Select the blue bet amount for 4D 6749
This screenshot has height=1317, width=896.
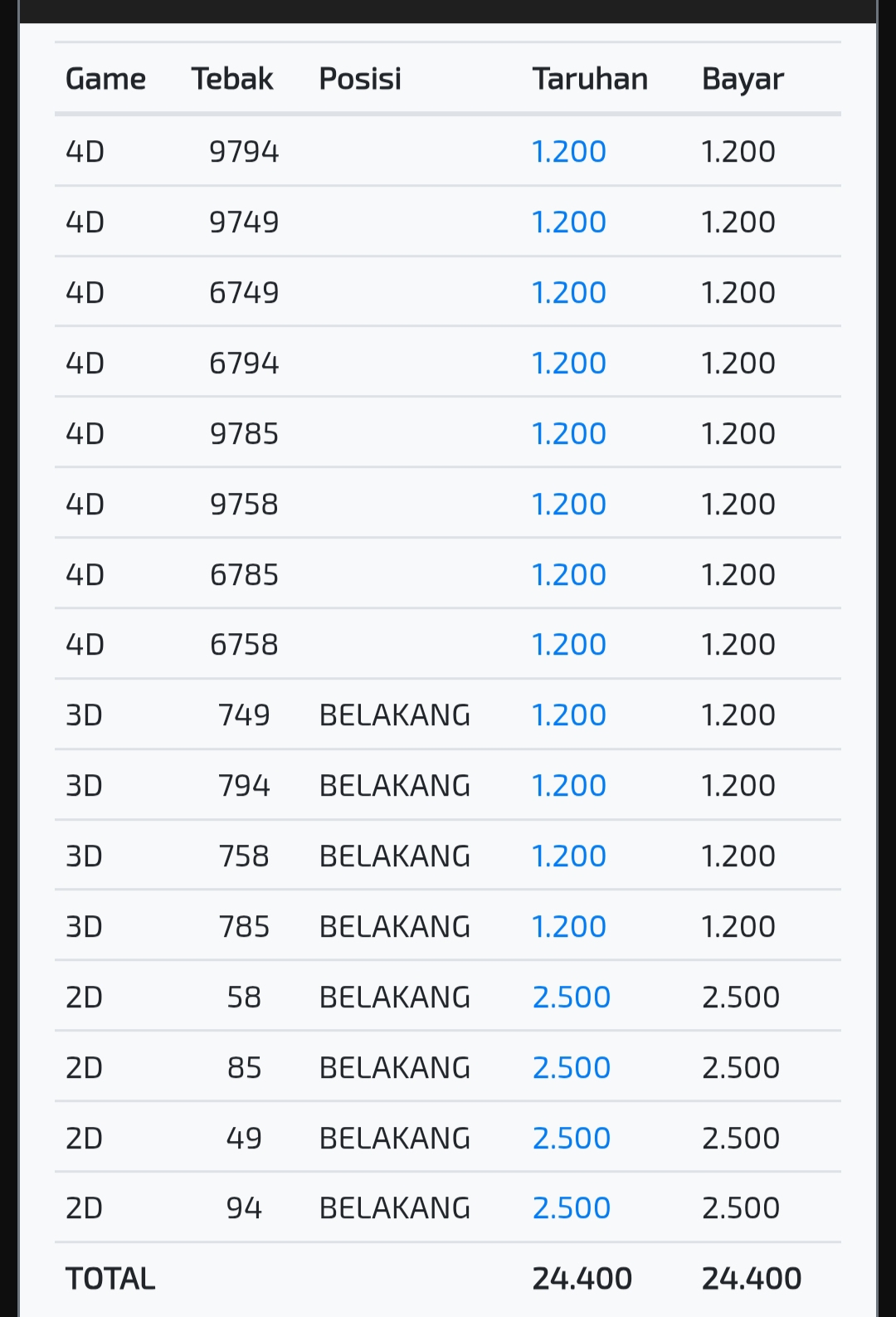coord(569,293)
